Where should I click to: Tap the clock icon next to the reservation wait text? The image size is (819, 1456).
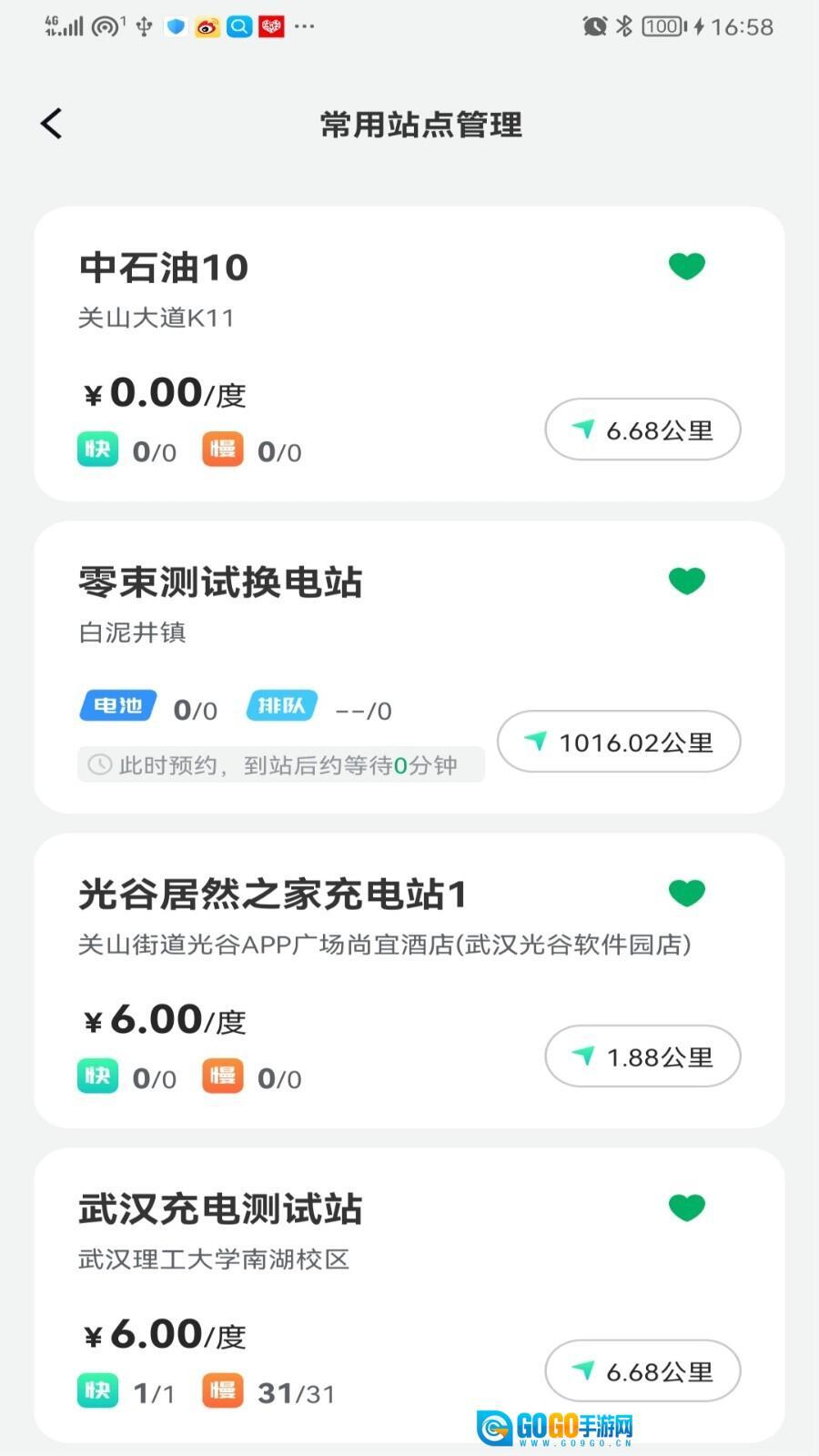99,764
